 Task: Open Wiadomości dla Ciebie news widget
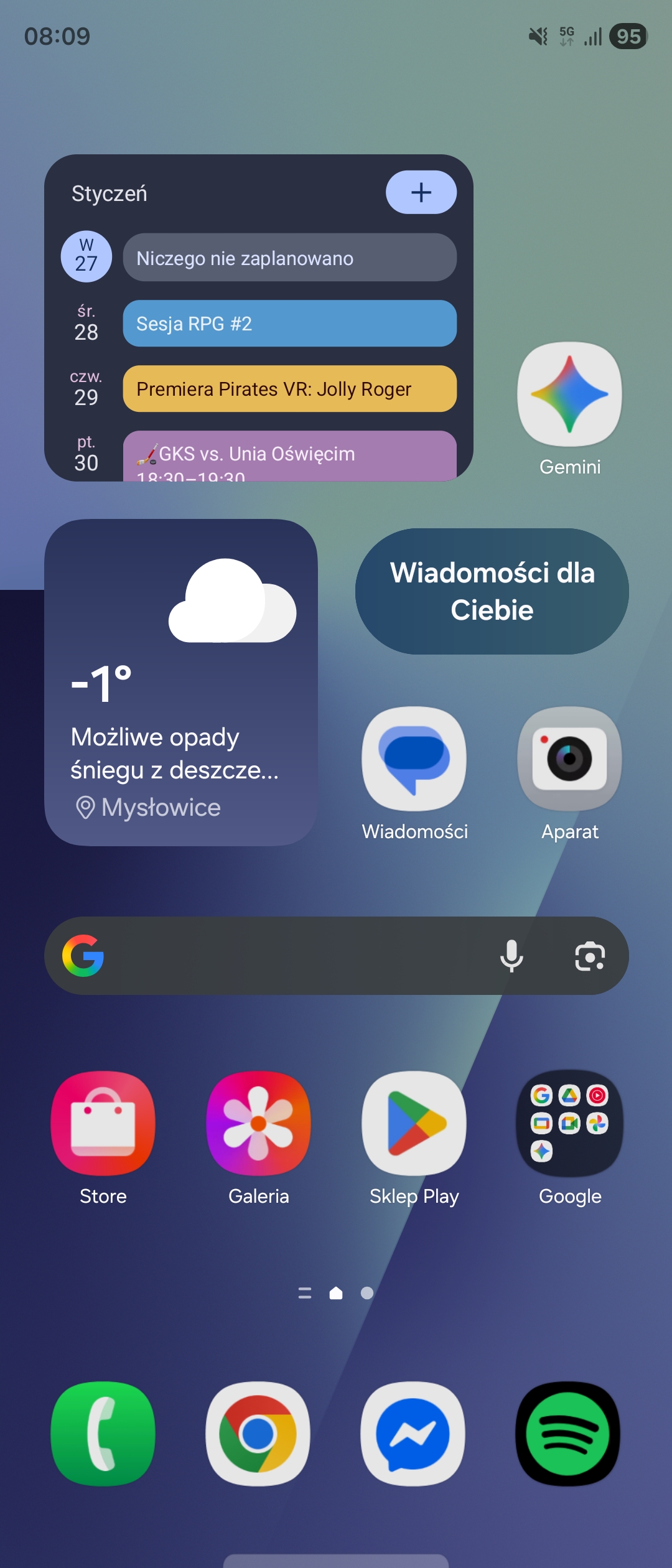click(x=492, y=591)
